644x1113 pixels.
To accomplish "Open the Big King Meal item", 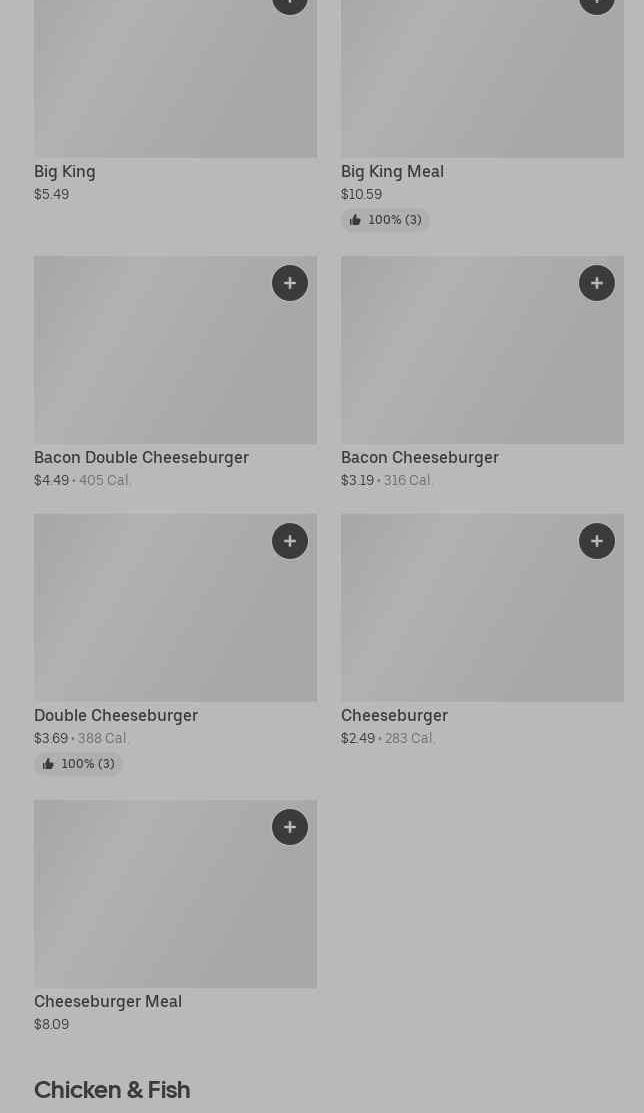I will [482, 114].
